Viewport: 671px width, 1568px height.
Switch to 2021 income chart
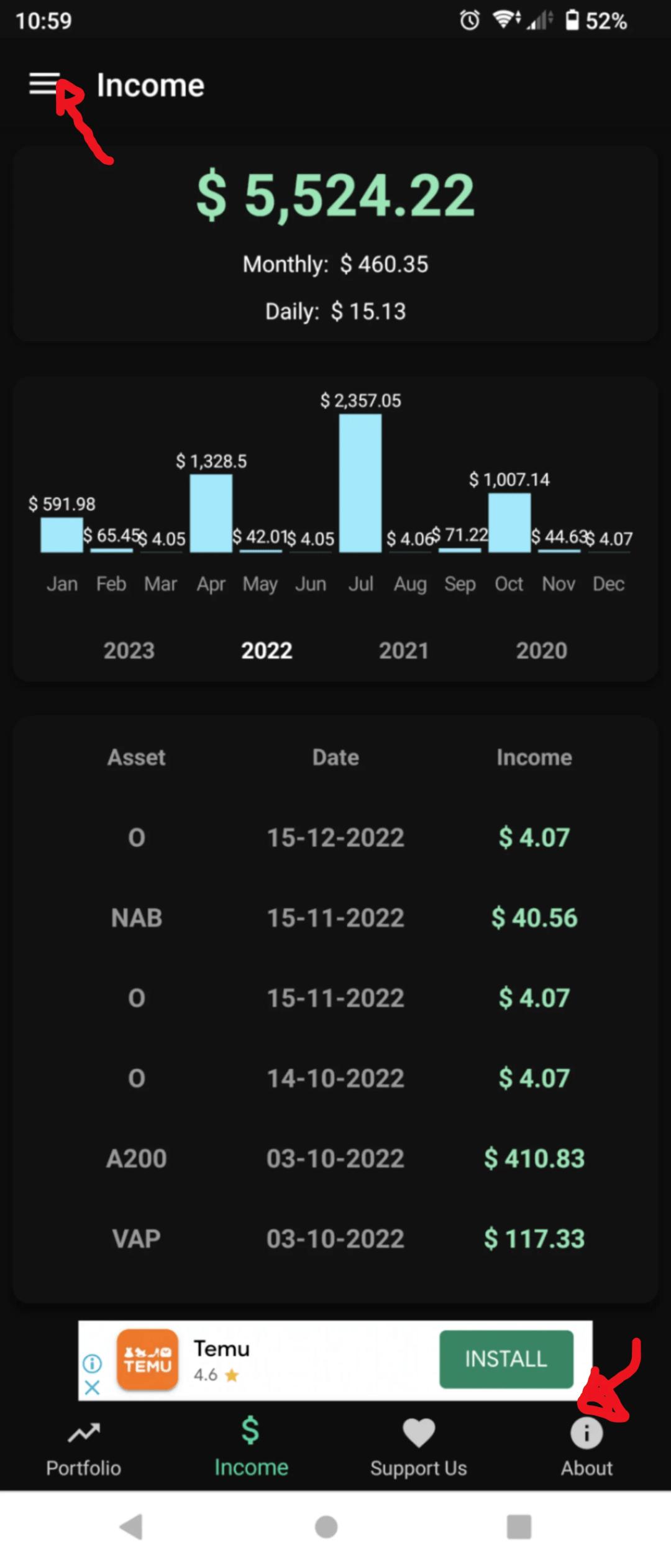(x=404, y=651)
